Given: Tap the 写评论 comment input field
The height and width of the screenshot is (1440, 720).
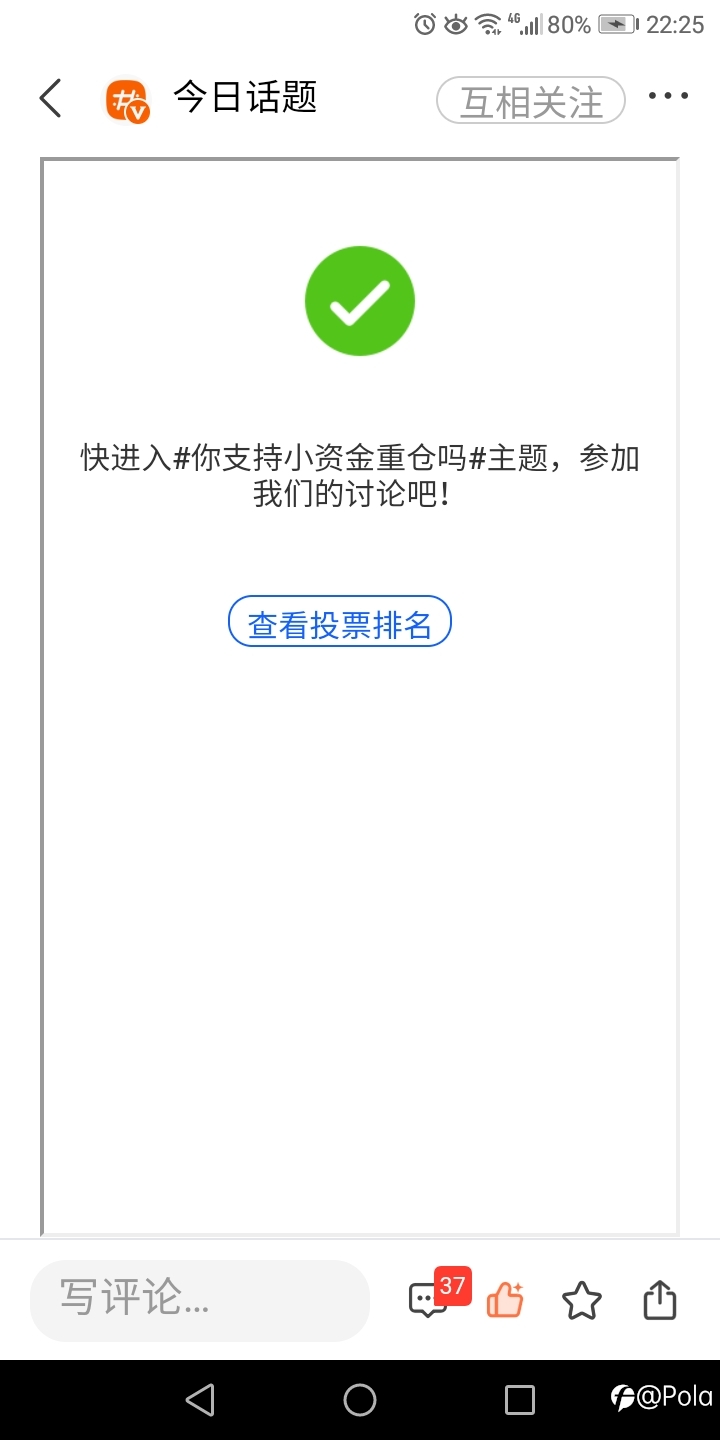Looking at the screenshot, I should [x=200, y=1299].
